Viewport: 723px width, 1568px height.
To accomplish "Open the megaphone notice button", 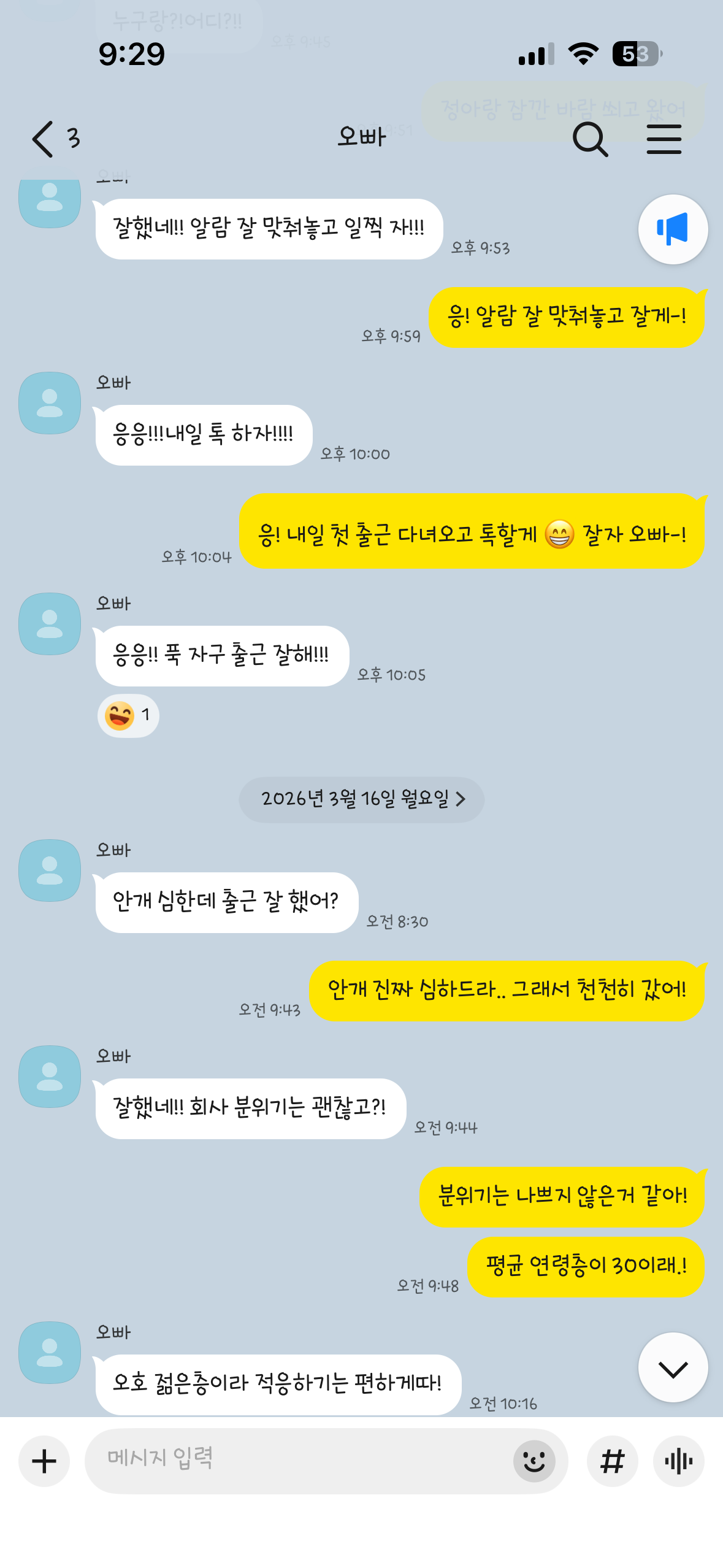I will (673, 229).
